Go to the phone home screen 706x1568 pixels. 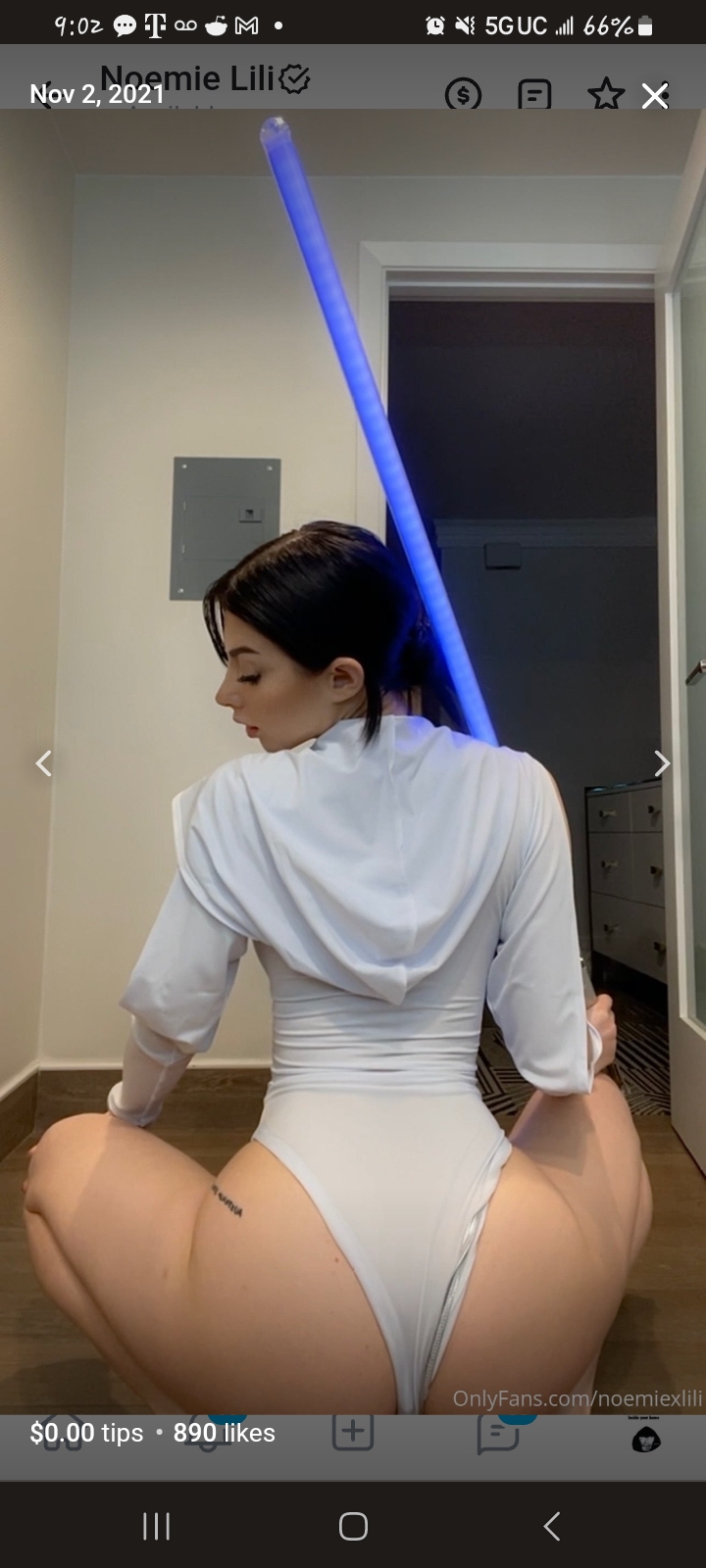click(353, 1526)
